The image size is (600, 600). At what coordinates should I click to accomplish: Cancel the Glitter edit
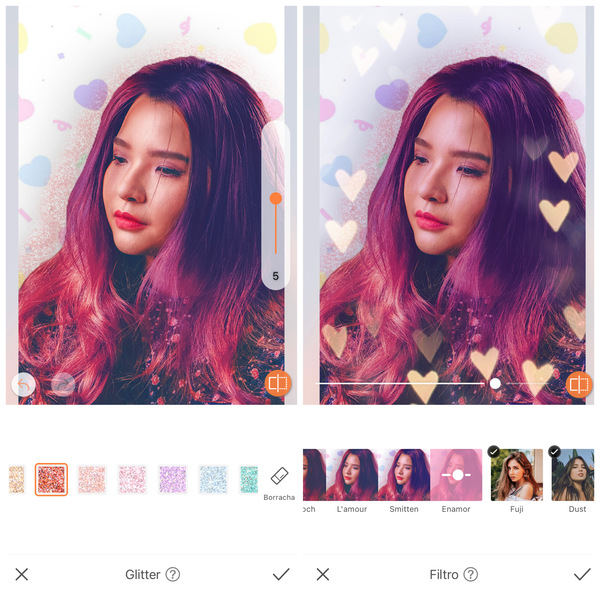point(22,574)
